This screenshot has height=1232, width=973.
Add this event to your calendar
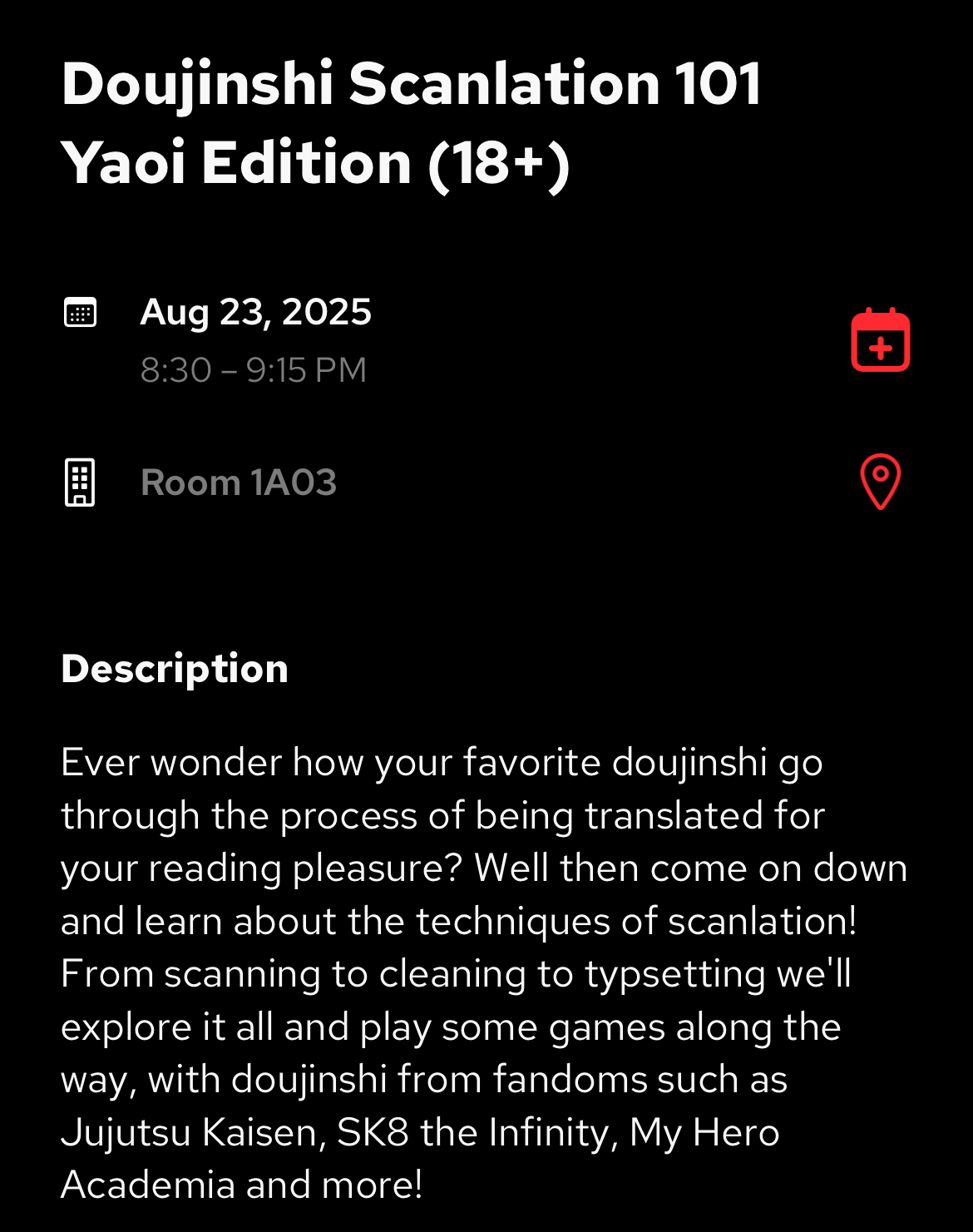[x=880, y=340]
